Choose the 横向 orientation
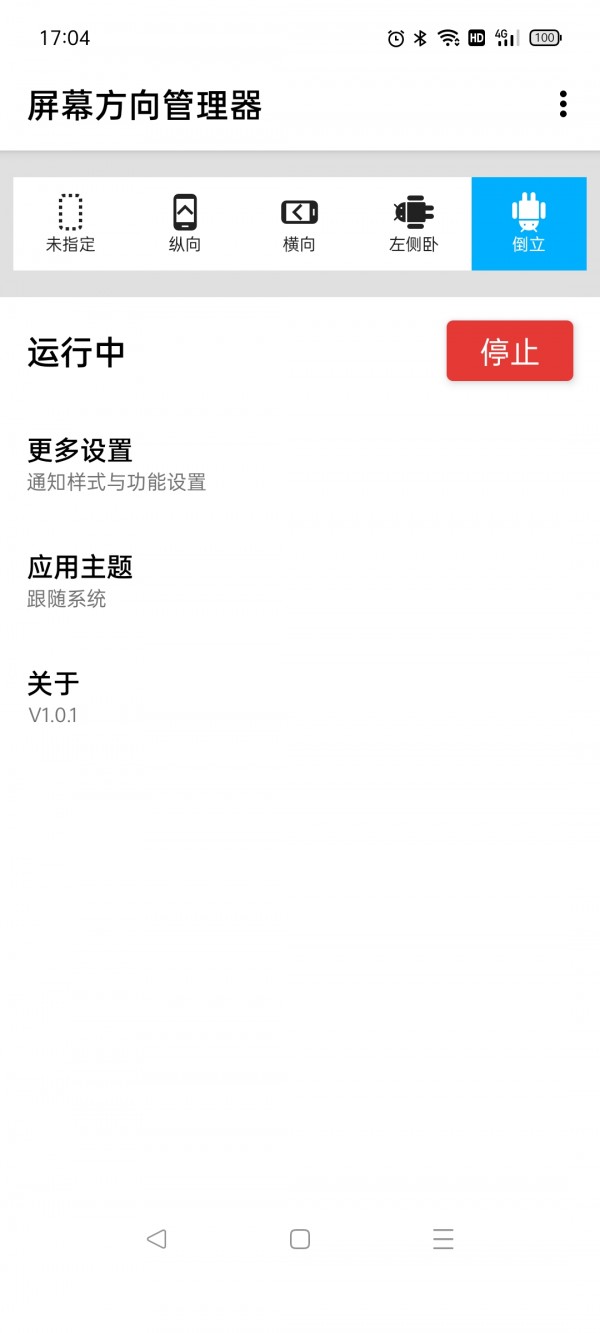Viewport: 600px width, 1333px height. pos(299,224)
